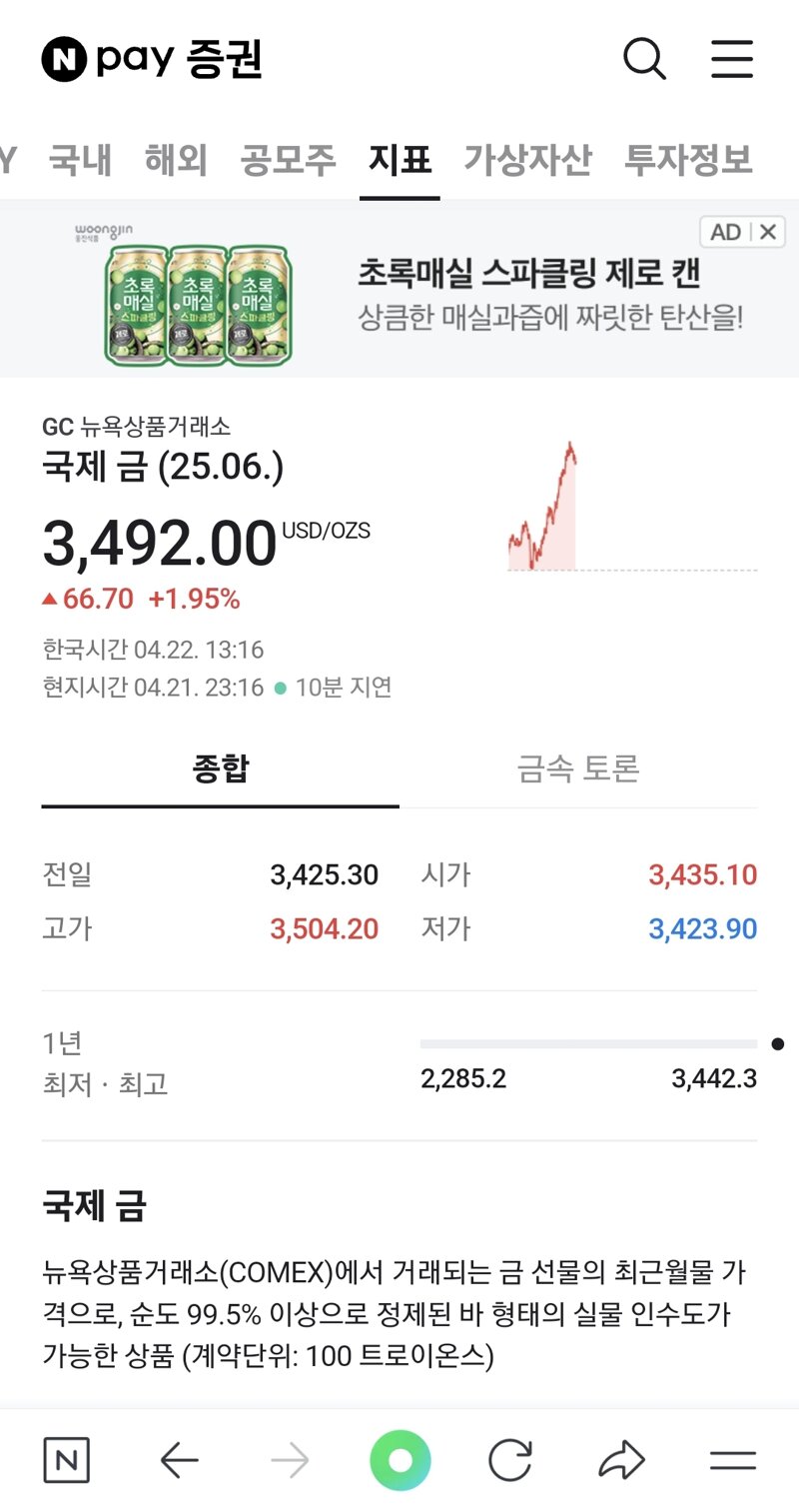799x1512 pixels.
Task: Tap the Naver N home button
Action: (67, 1461)
